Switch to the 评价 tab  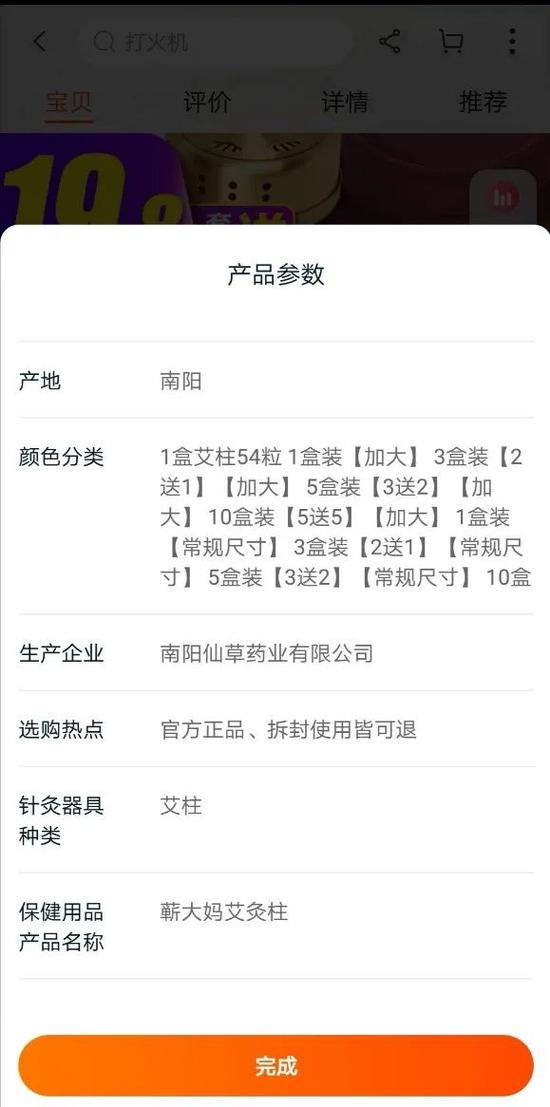pos(207,102)
